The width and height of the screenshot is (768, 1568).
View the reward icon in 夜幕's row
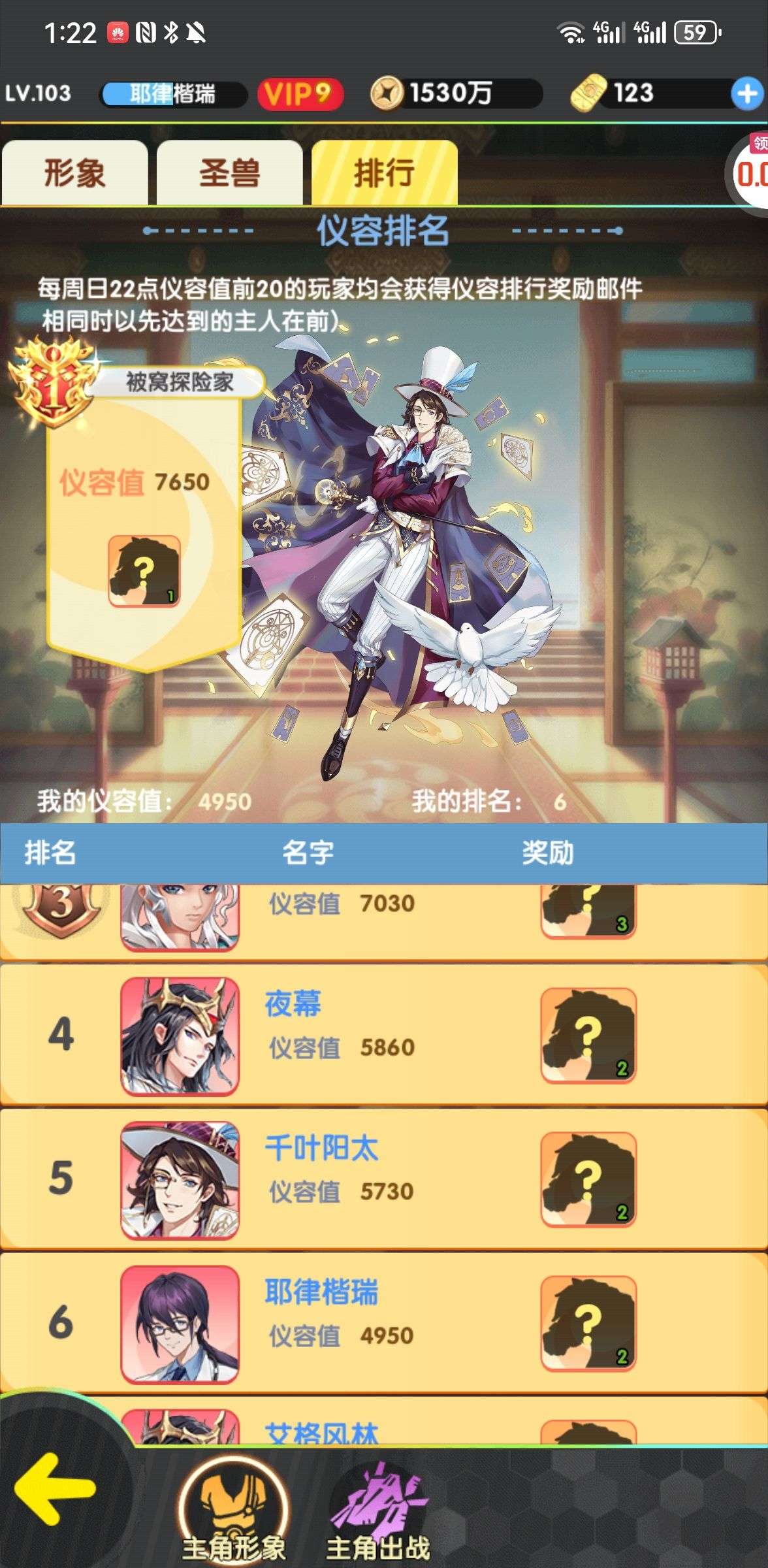click(588, 1035)
